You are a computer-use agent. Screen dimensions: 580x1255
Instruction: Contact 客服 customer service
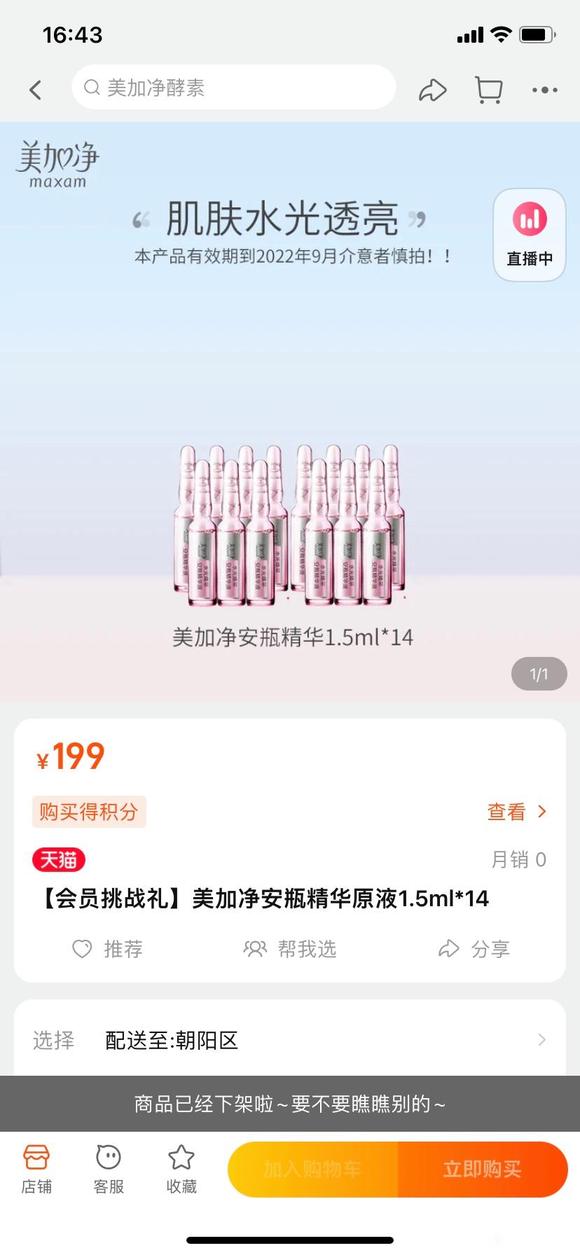(109, 1170)
